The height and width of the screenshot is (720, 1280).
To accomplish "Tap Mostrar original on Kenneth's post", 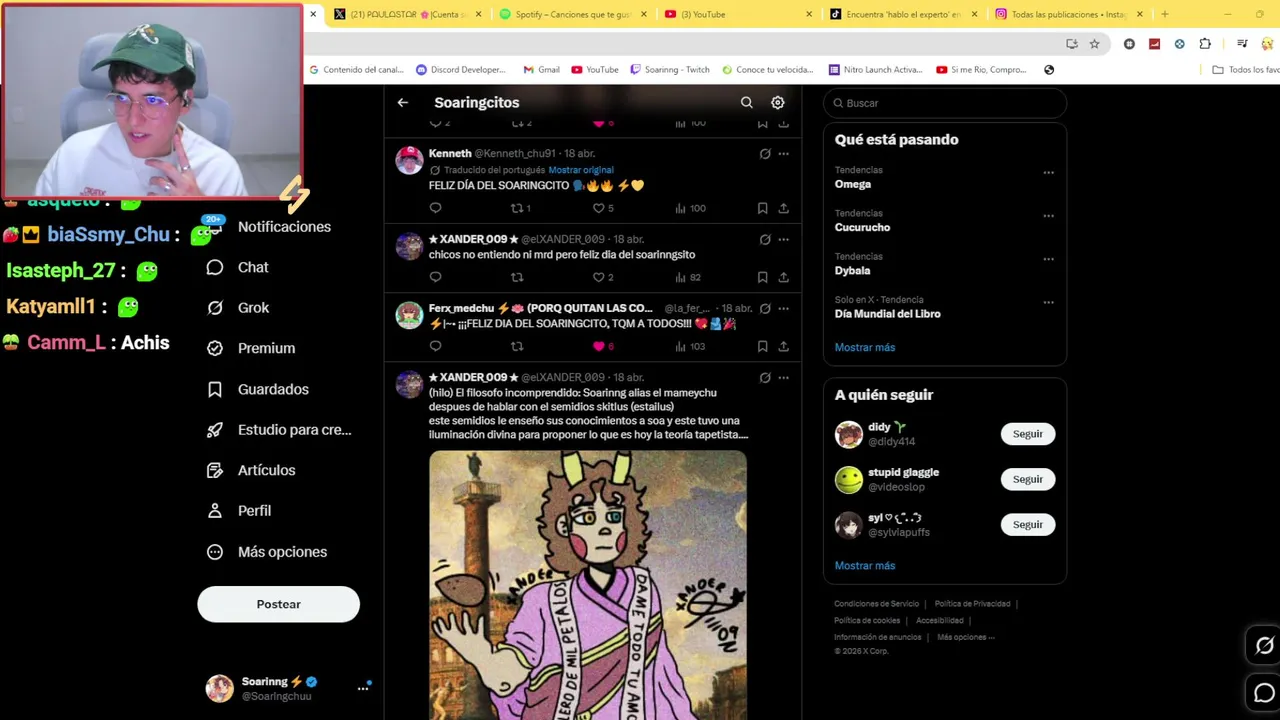I will point(580,170).
